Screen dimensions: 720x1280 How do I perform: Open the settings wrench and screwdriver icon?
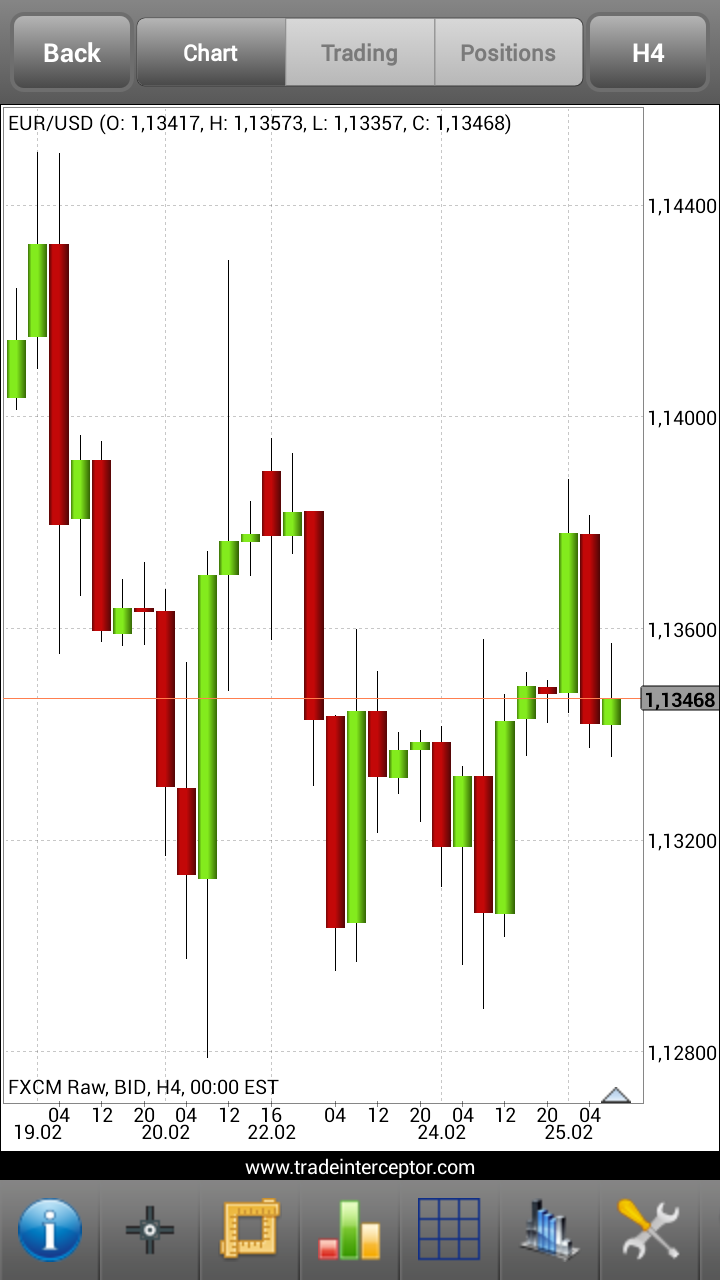tap(649, 1230)
